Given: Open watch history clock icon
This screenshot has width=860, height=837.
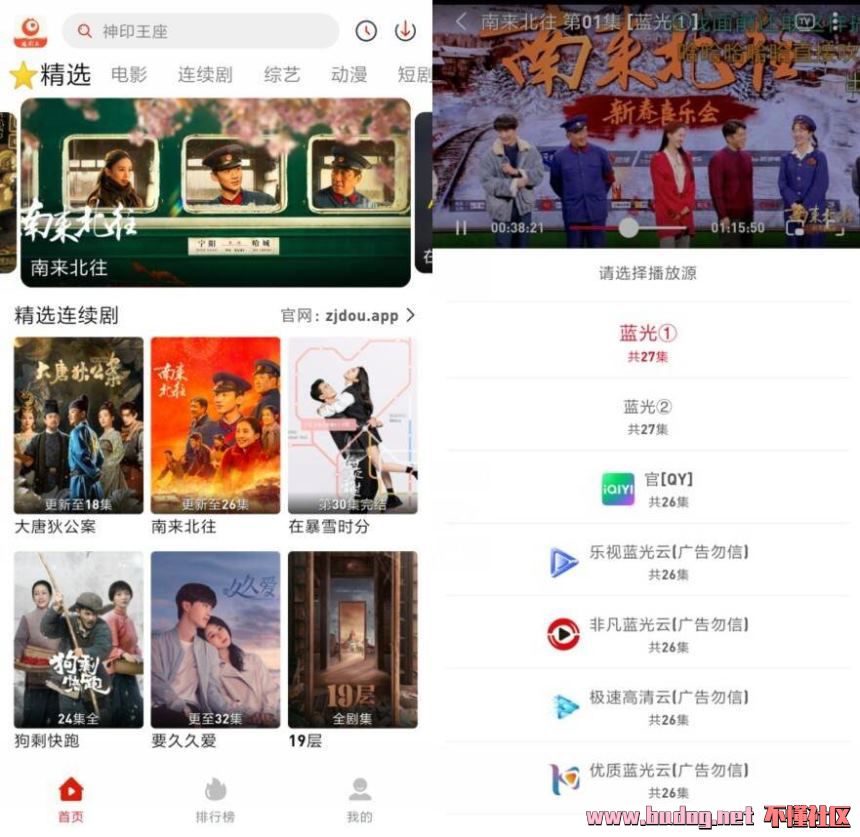Looking at the screenshot, I should coord(366,31).
